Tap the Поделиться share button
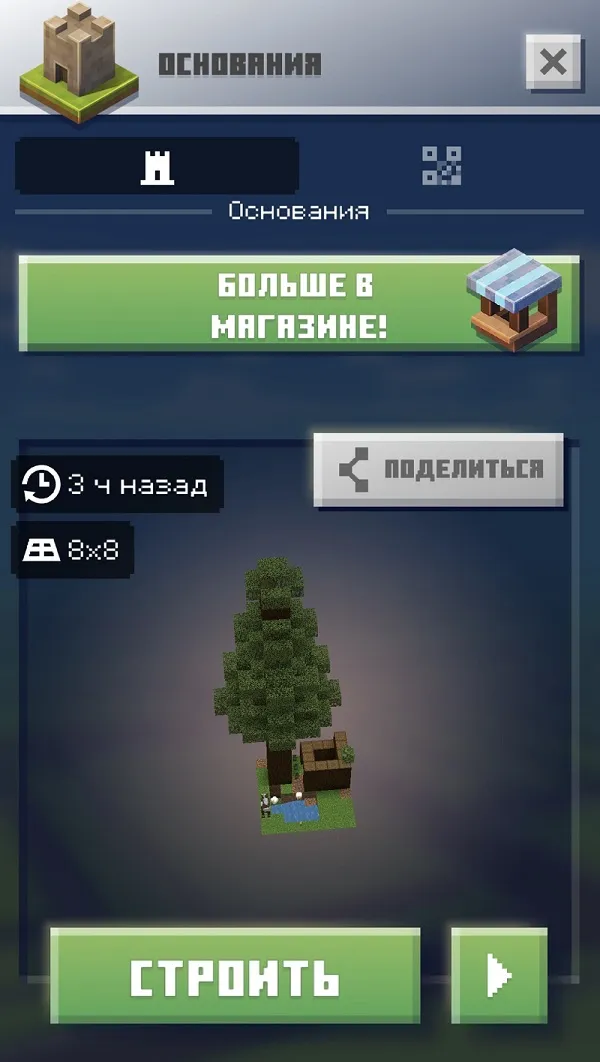The image size is (600, 1062). 439,469
